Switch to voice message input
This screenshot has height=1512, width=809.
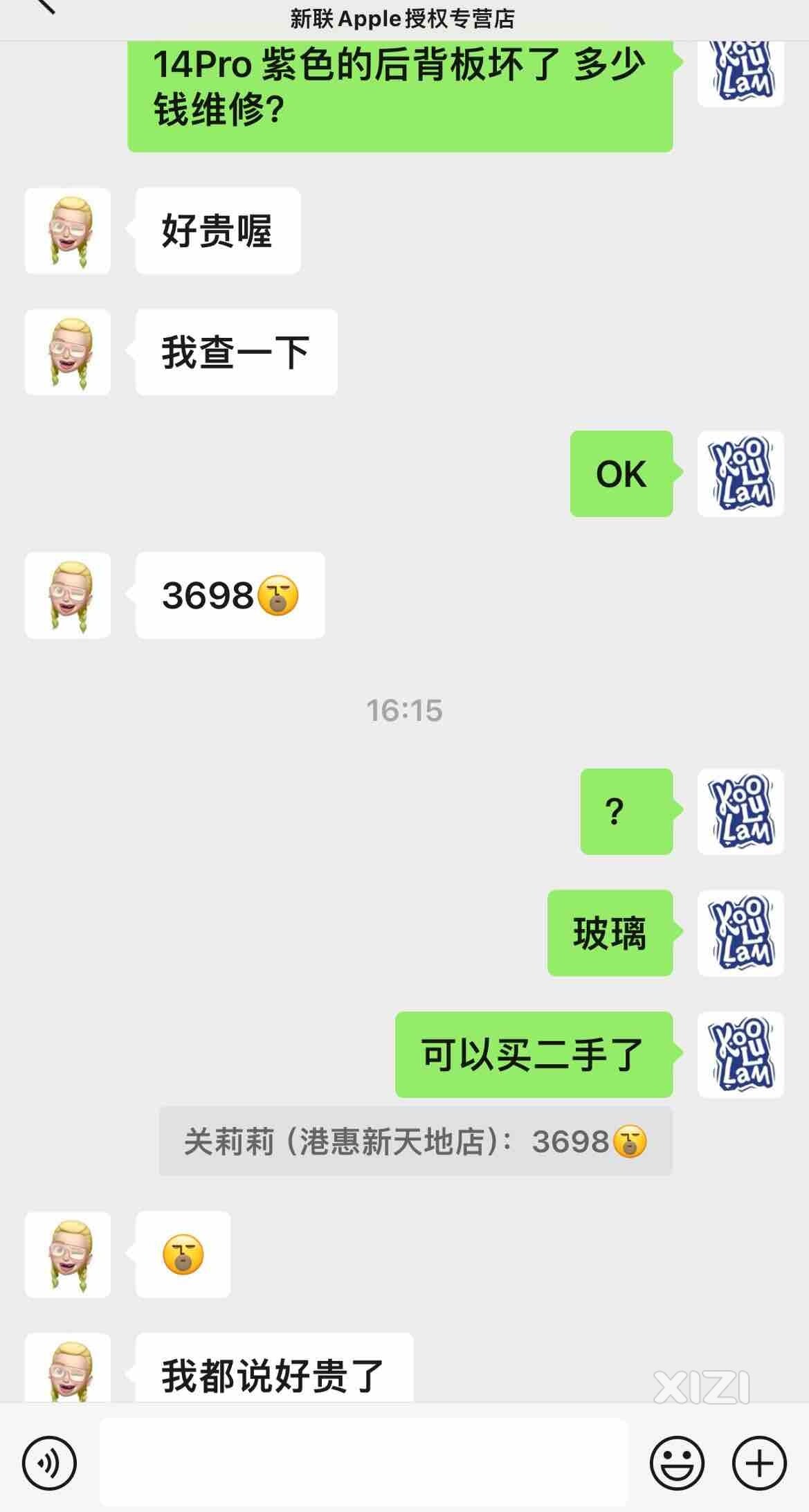(49, 1464)
